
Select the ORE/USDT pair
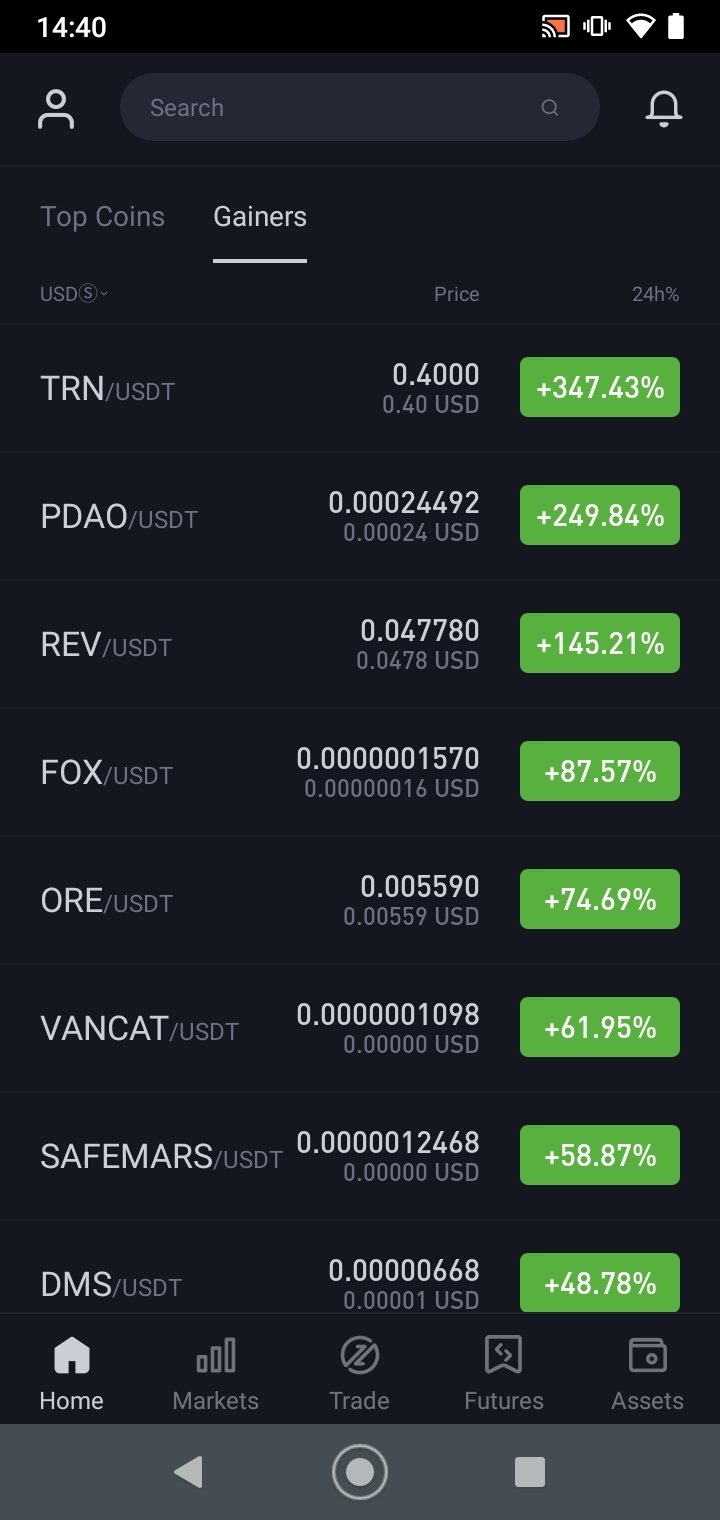point(360,900)
